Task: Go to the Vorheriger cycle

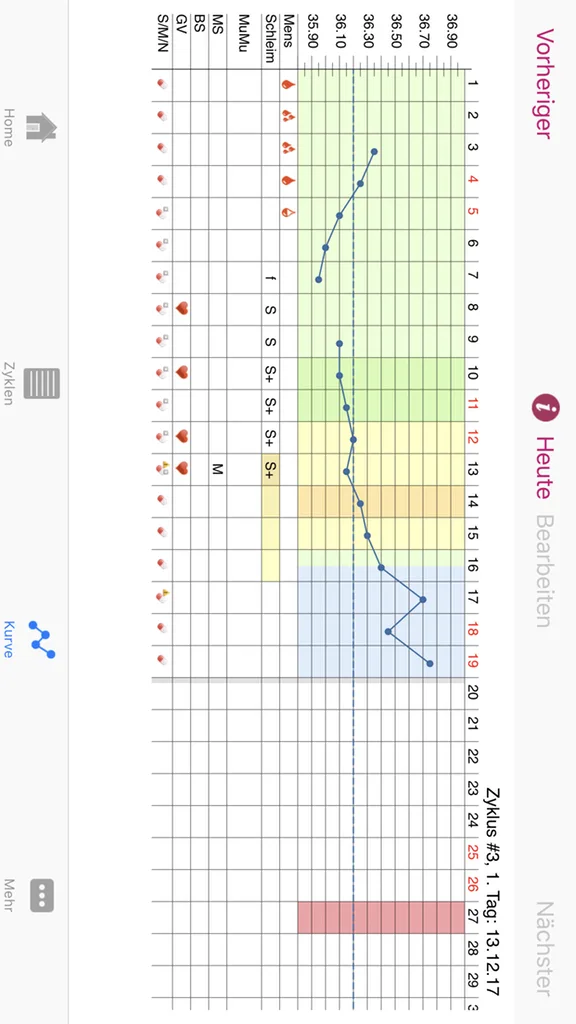Action: point(545,84)
